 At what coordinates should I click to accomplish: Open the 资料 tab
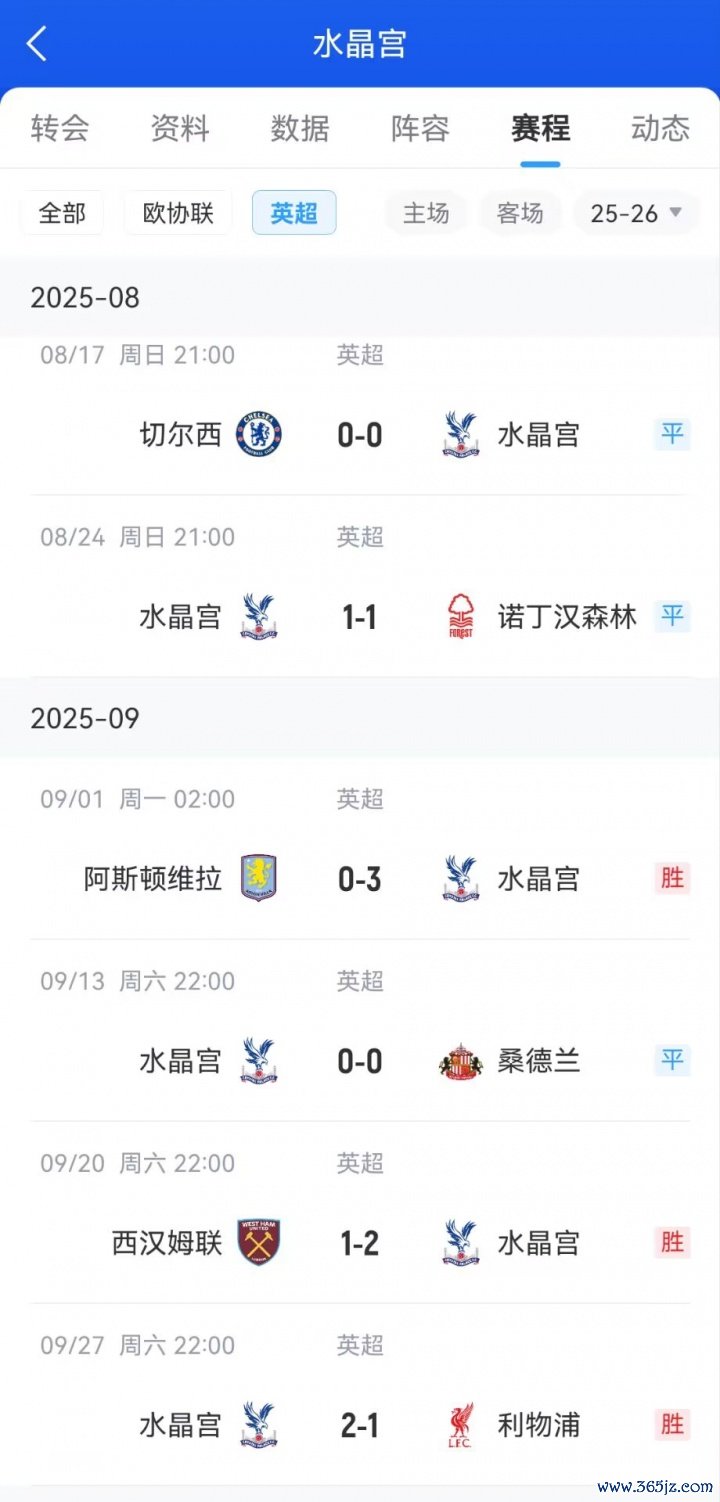point(180,128)
